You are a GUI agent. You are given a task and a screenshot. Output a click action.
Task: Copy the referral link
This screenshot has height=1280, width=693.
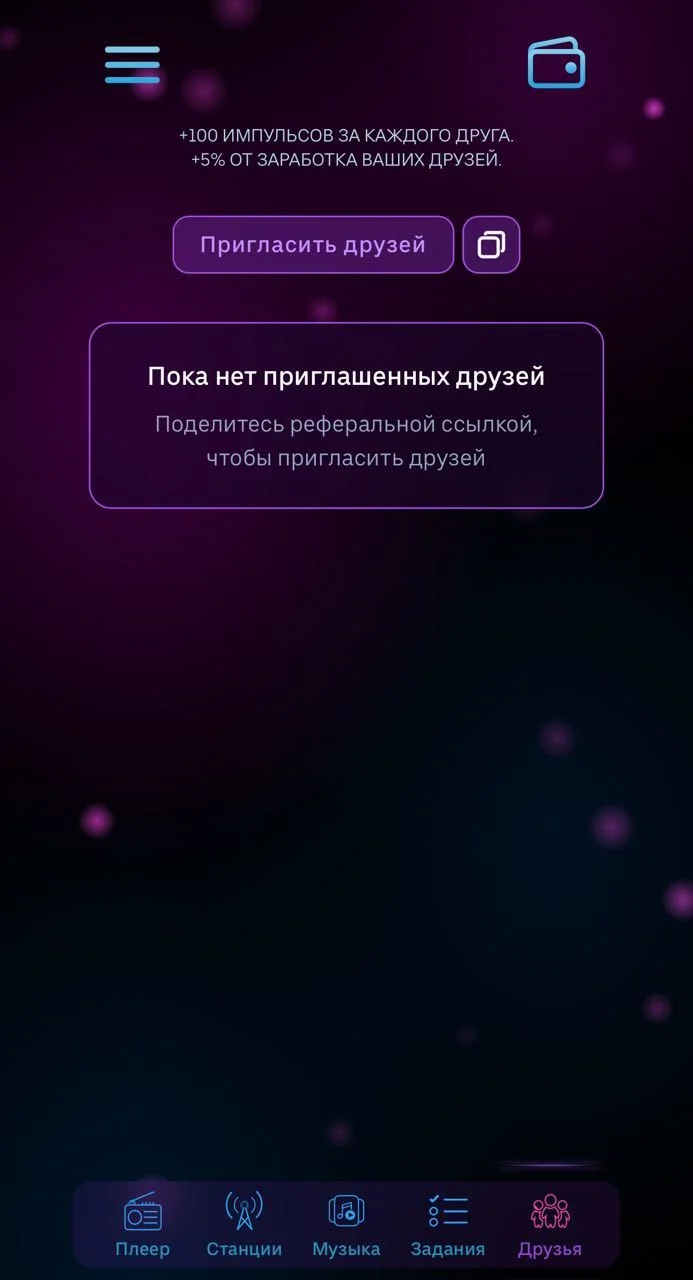(491, 245)
